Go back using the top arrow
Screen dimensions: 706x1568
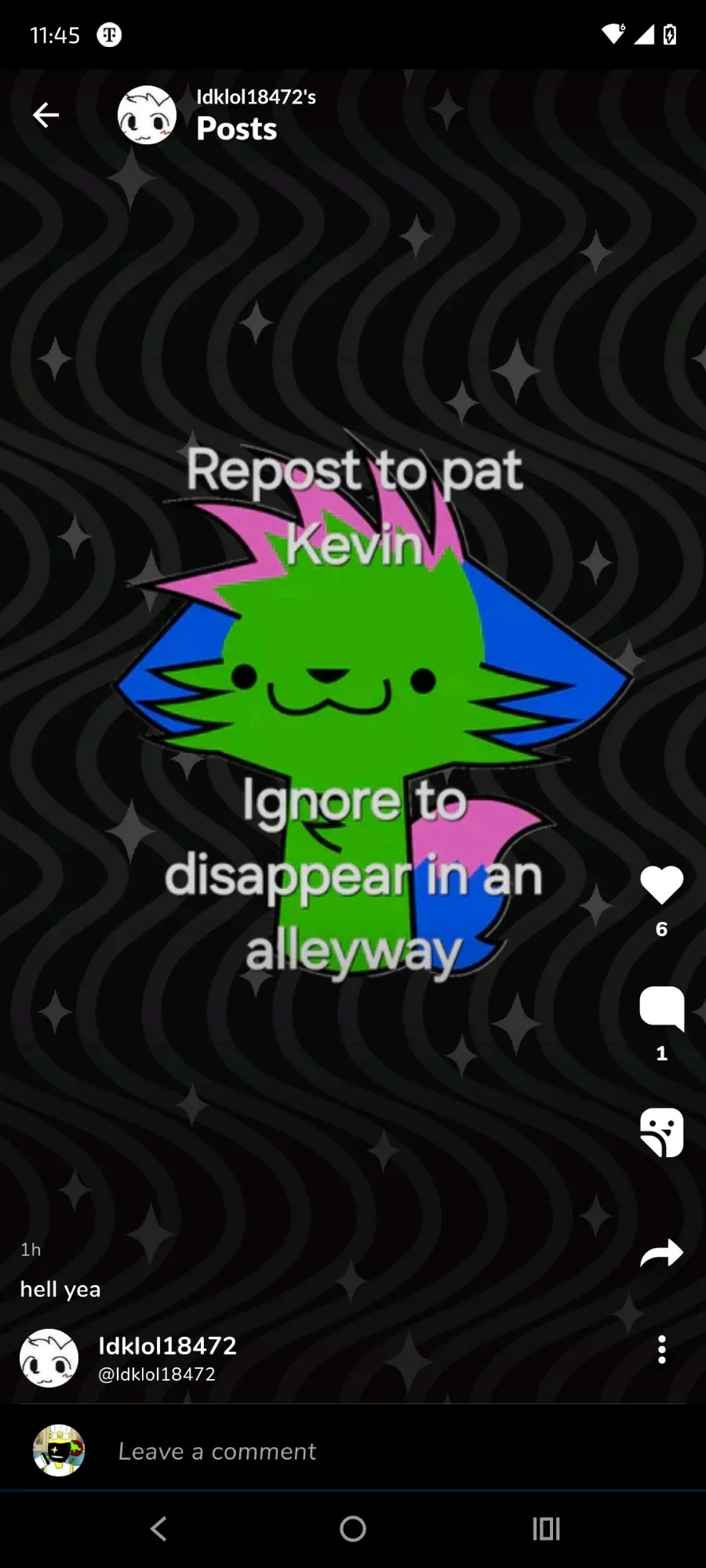pyautogui.click(x=45, y=115)
